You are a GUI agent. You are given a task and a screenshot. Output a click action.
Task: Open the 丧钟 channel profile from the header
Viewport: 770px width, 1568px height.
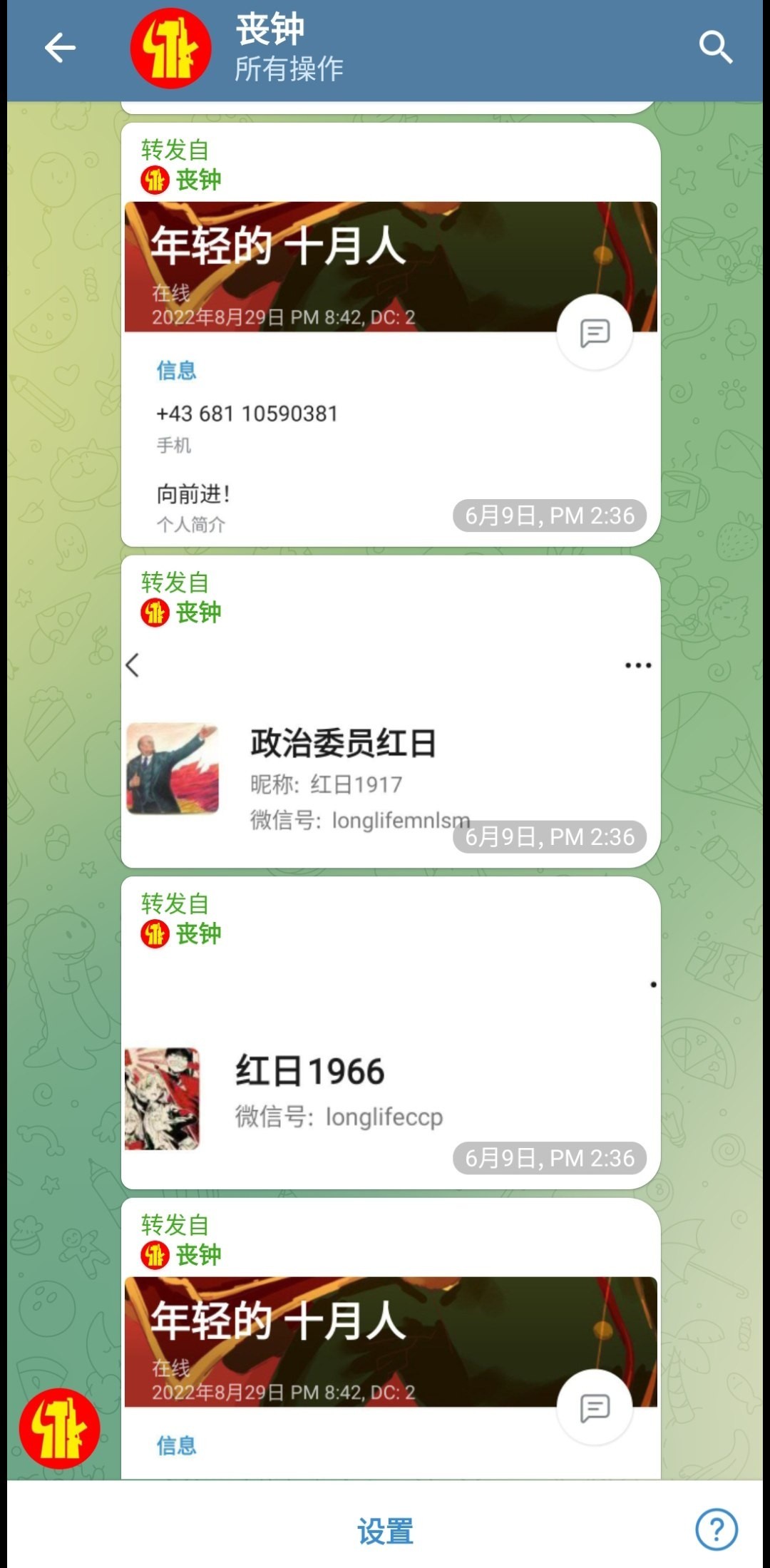(271, 48)
